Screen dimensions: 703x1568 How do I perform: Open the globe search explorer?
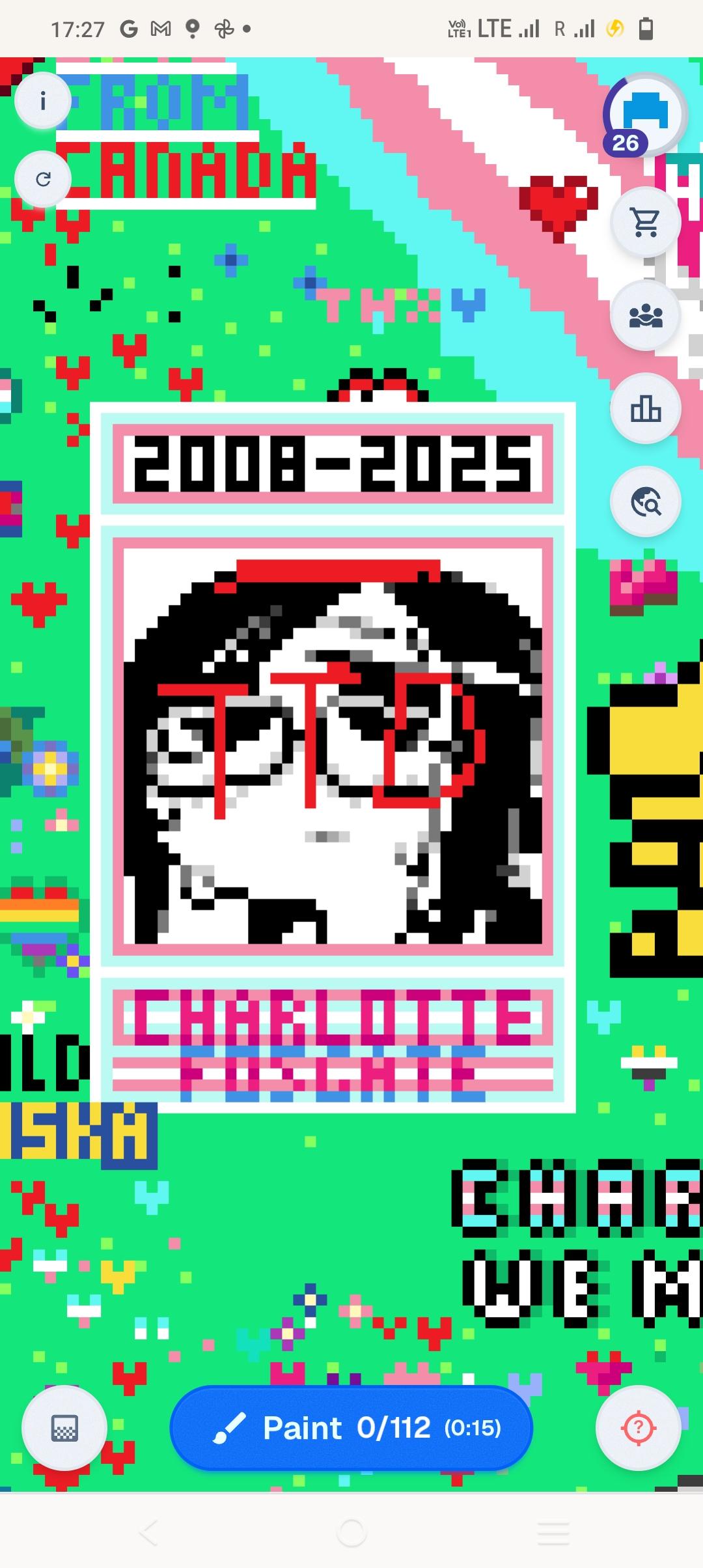coord(645,502)
